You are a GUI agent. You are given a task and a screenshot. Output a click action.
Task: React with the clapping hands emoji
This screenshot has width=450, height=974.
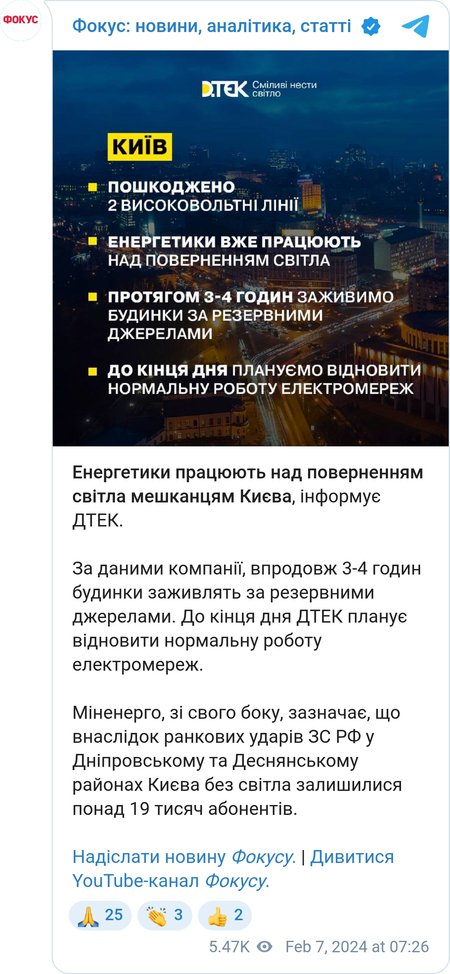(x=165, y=915)
